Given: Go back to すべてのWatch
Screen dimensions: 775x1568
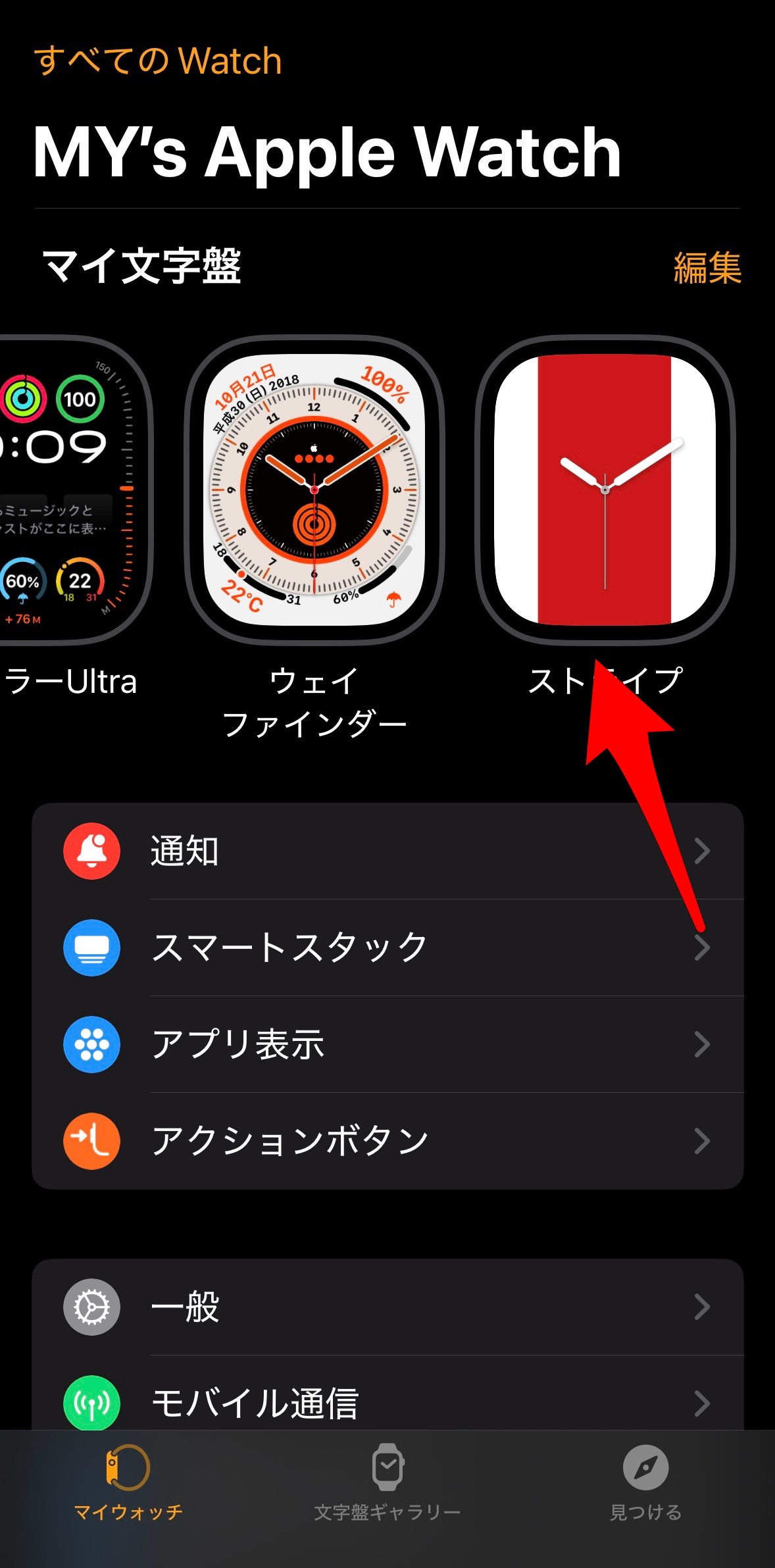Looking at the screenshot, I should pyautogui.click(x=158, y=61).
